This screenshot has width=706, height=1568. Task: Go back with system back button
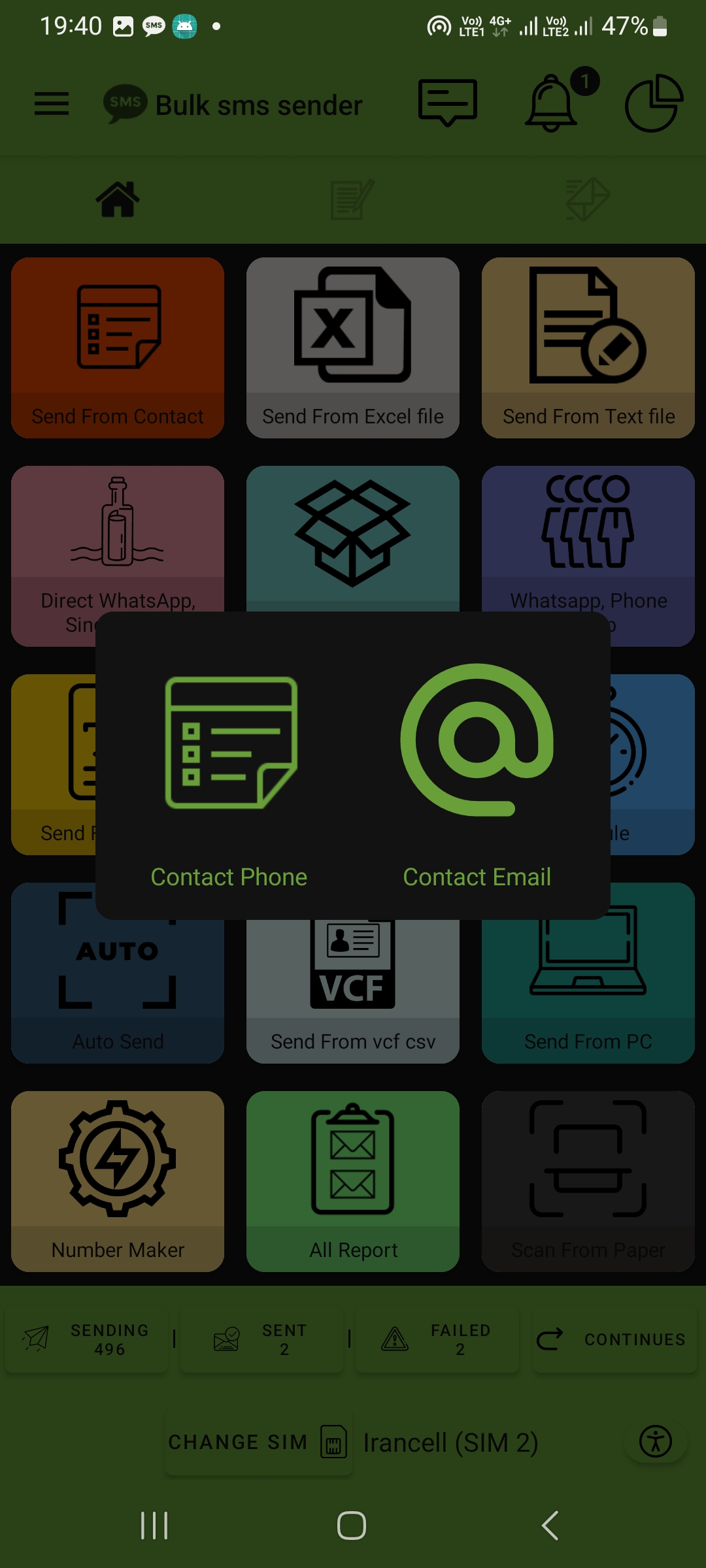(x=550, y=1526)
